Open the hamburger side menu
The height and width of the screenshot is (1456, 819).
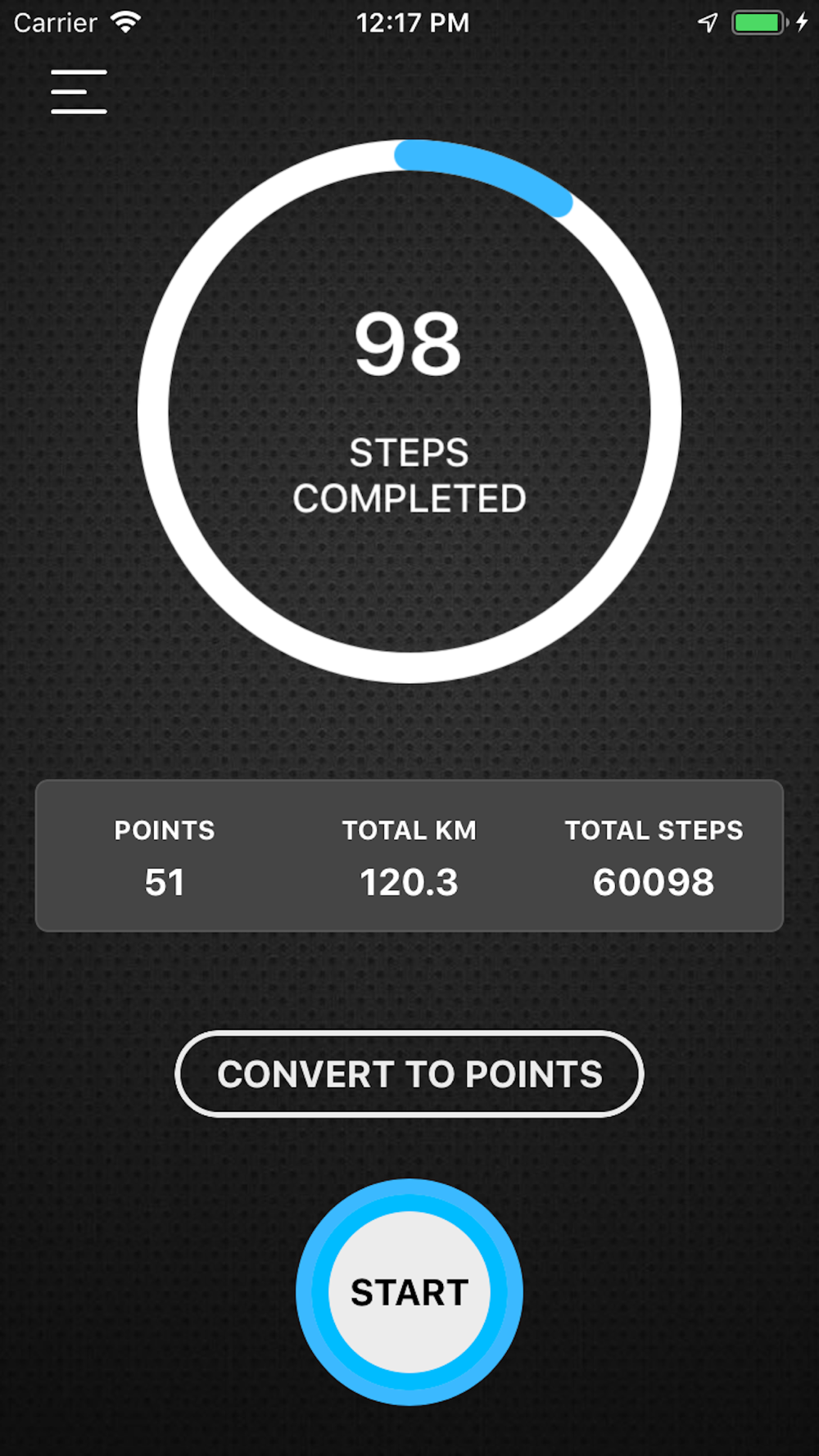pos(79,92)
